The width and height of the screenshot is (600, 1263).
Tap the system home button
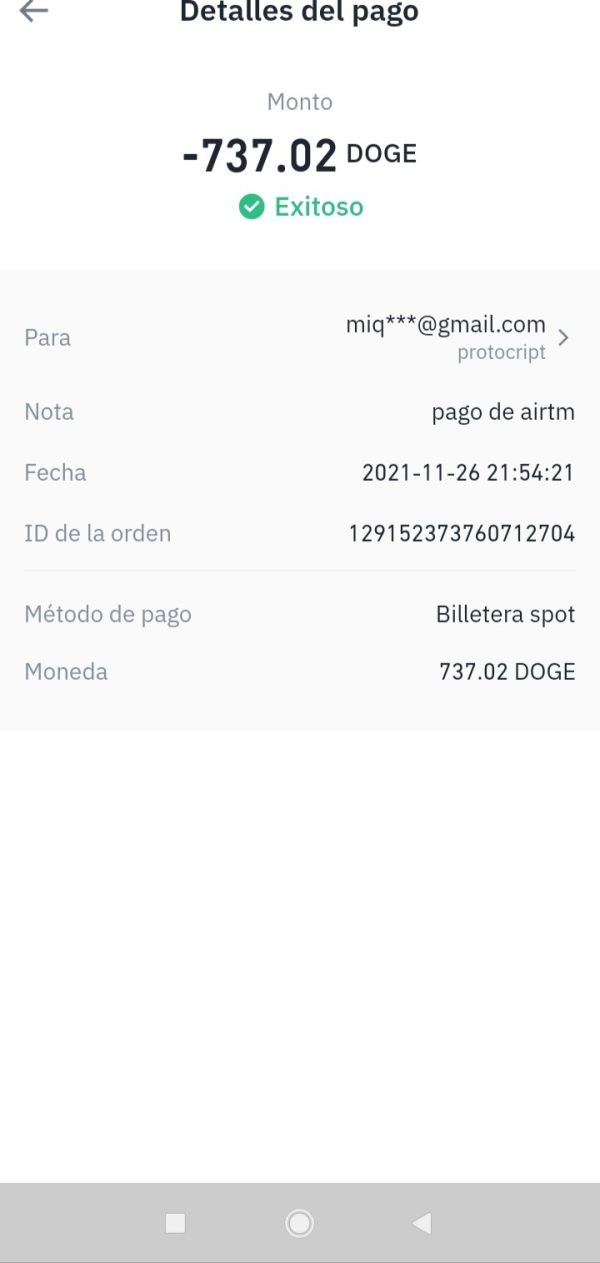click(x=299, y=1223)
